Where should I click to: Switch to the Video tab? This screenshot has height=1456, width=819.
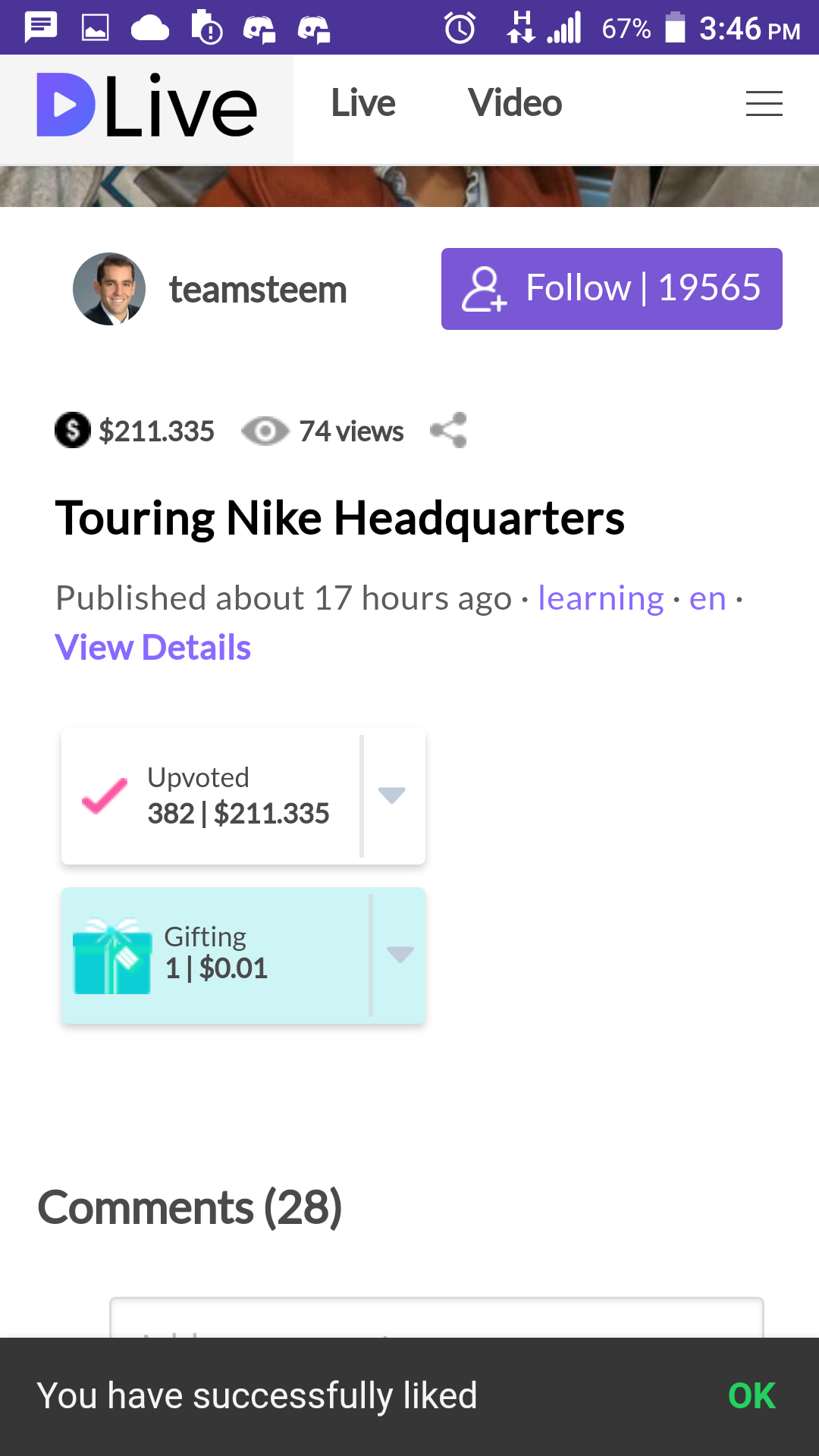click(x=515, y=103)
